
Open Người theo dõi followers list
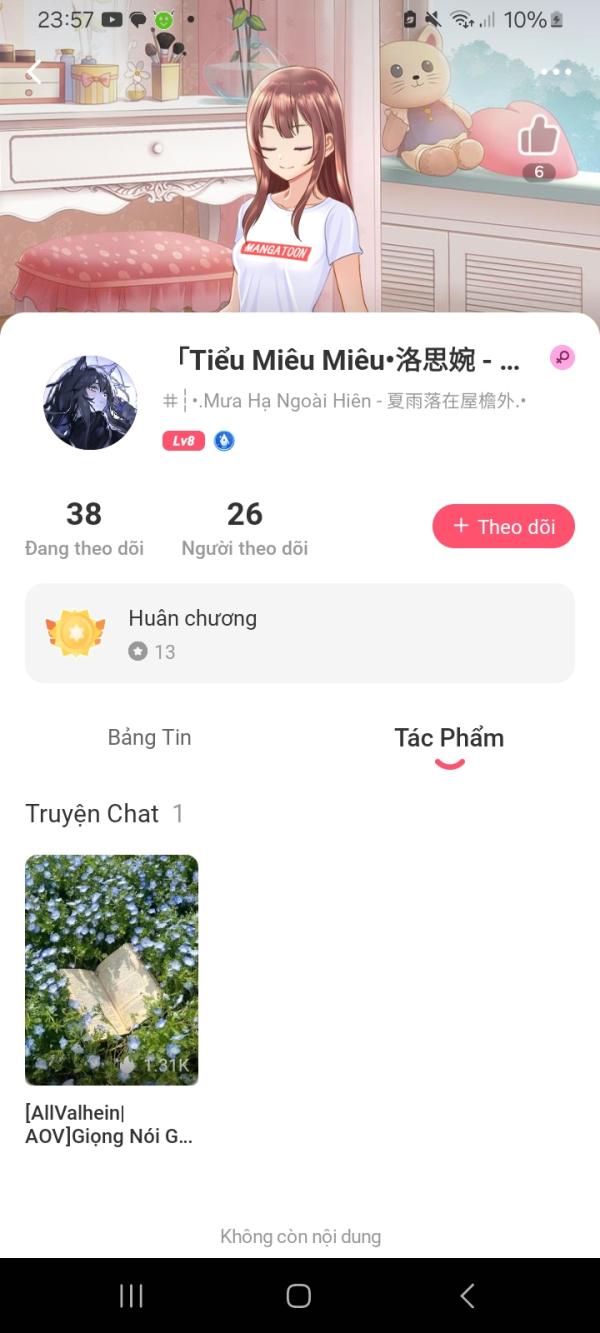click(245, 528)
